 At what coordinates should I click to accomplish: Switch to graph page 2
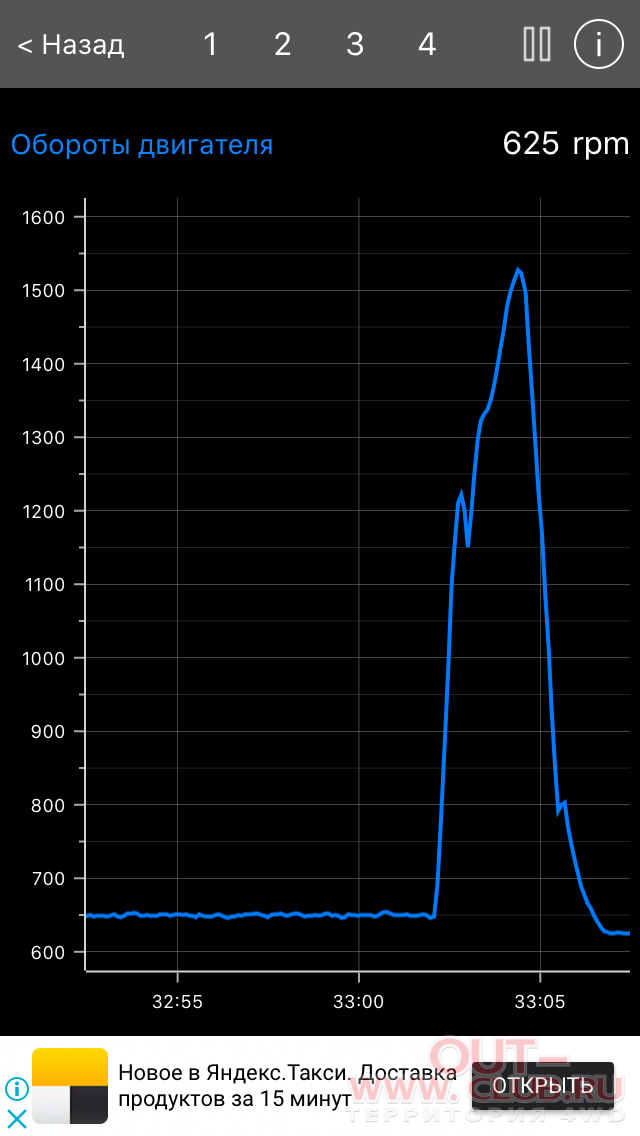[283, 45]
